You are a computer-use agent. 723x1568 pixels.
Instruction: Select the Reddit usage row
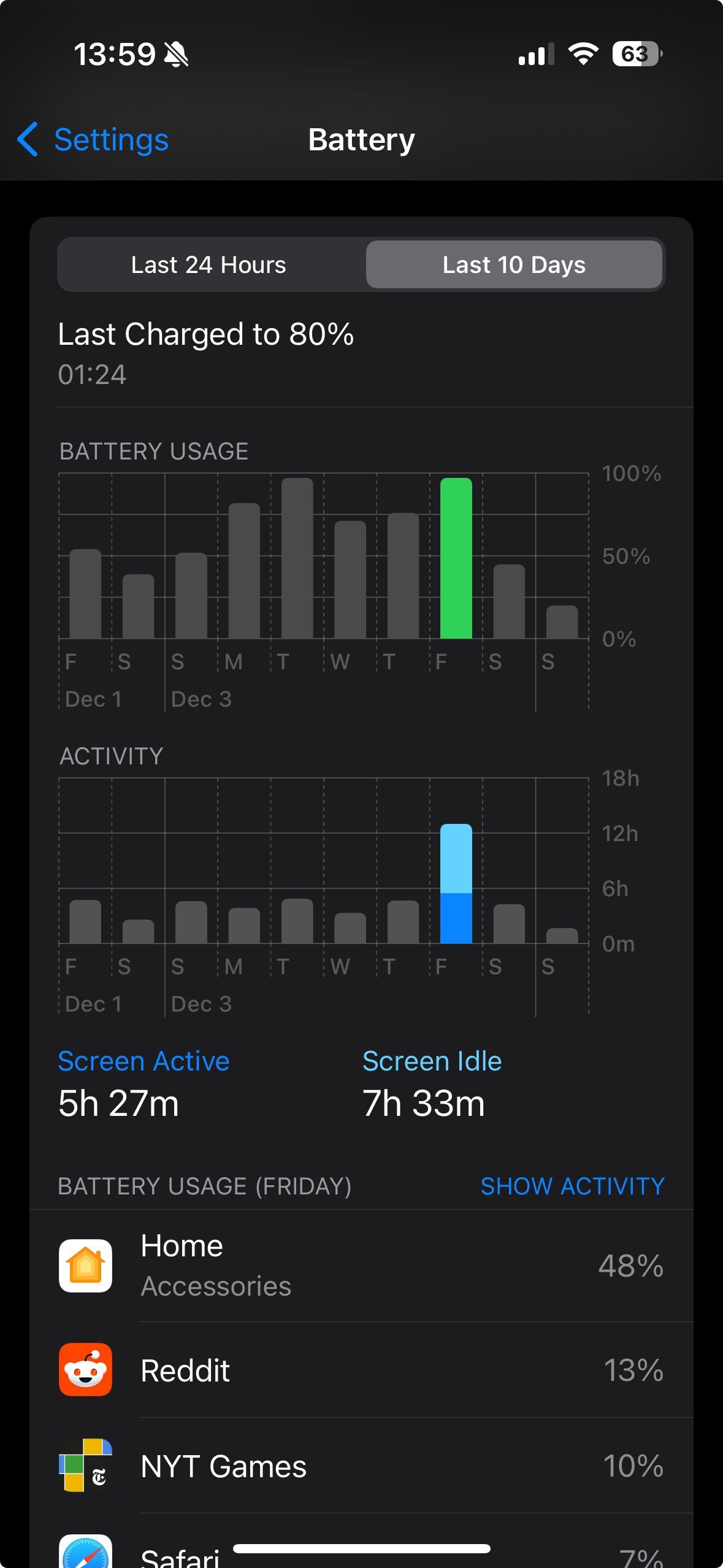pyautogui.click(x=361, y=1370)
